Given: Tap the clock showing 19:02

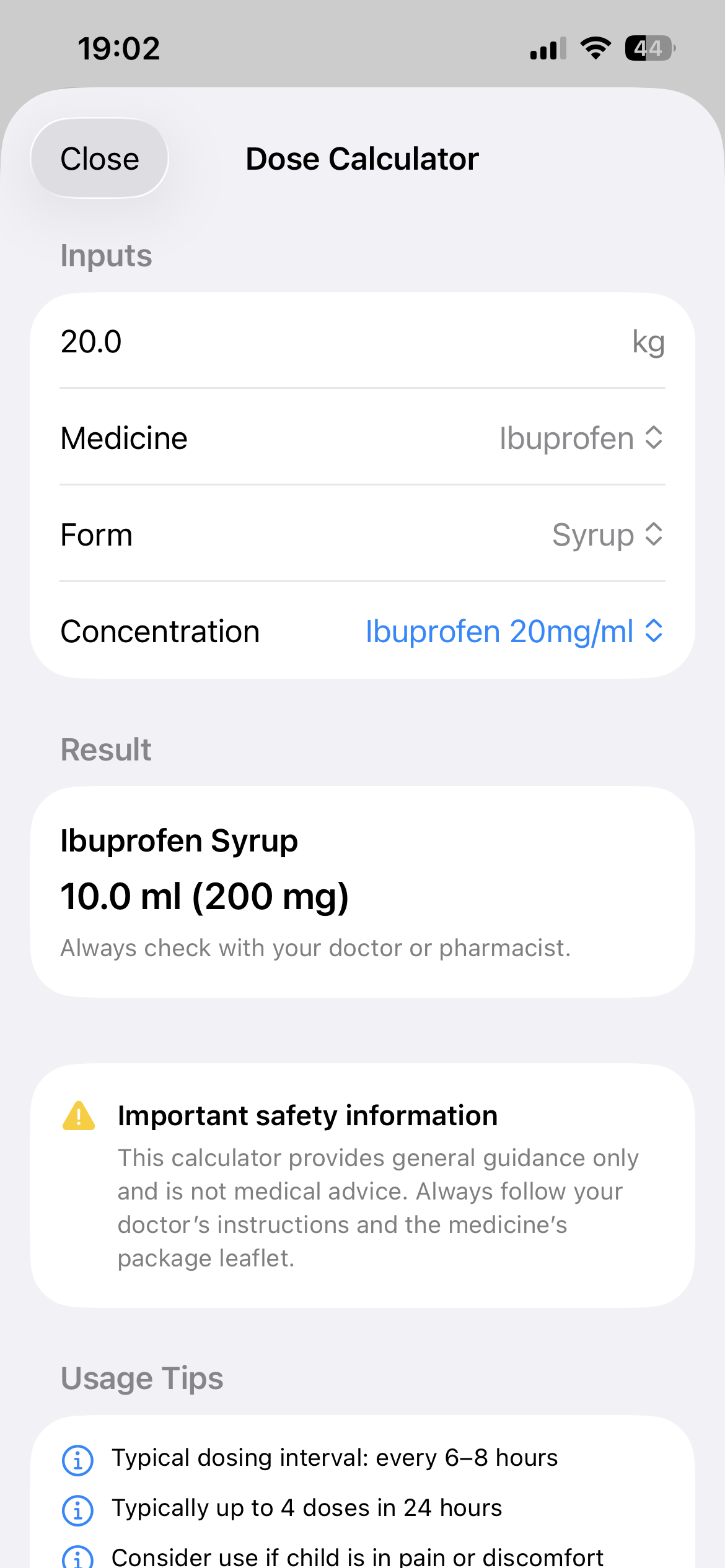Looking at the screenshot, I should [x=120, y=48].
